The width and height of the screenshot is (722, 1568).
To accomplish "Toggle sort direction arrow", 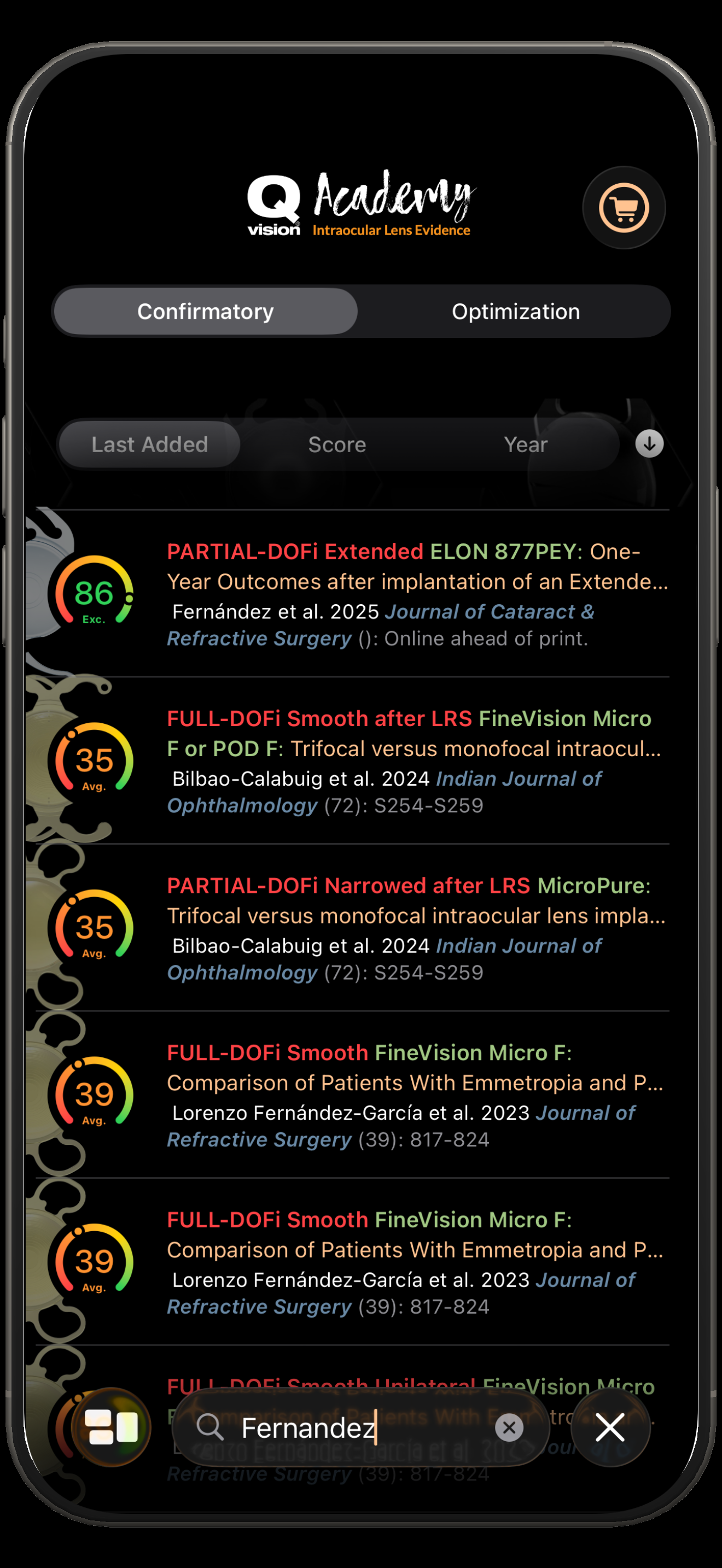I will tap(649, 444).
